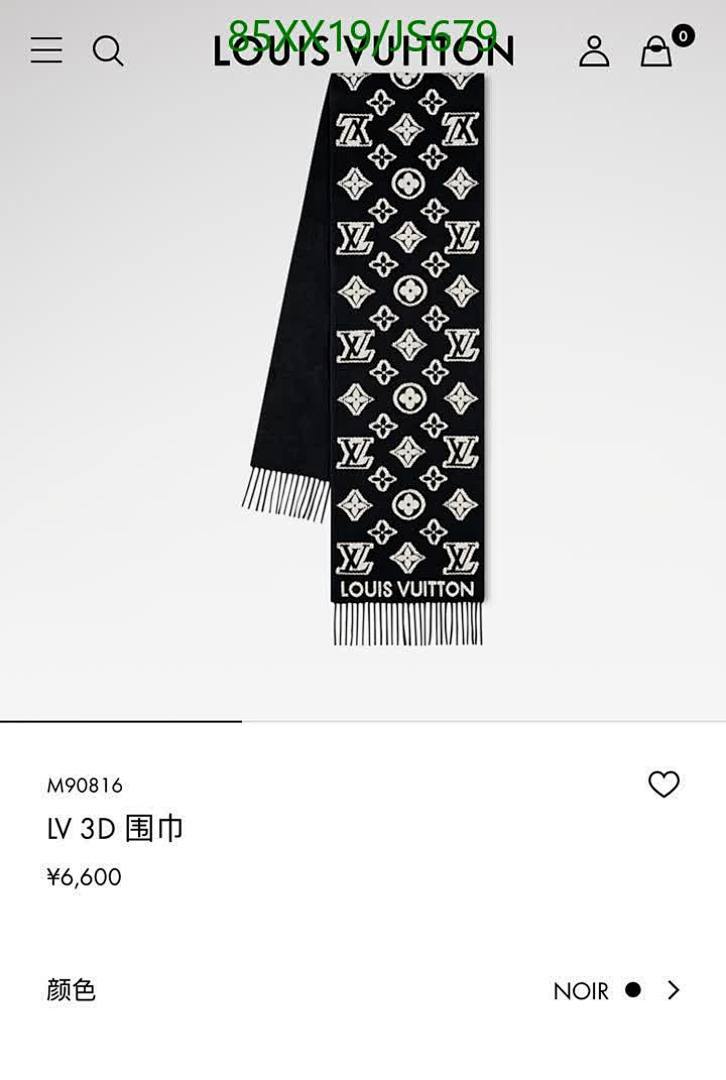This screenshot has height=1080, width=726.
Task: Expand color options with the NOIR chevron
Action: (x=673, y=991)
